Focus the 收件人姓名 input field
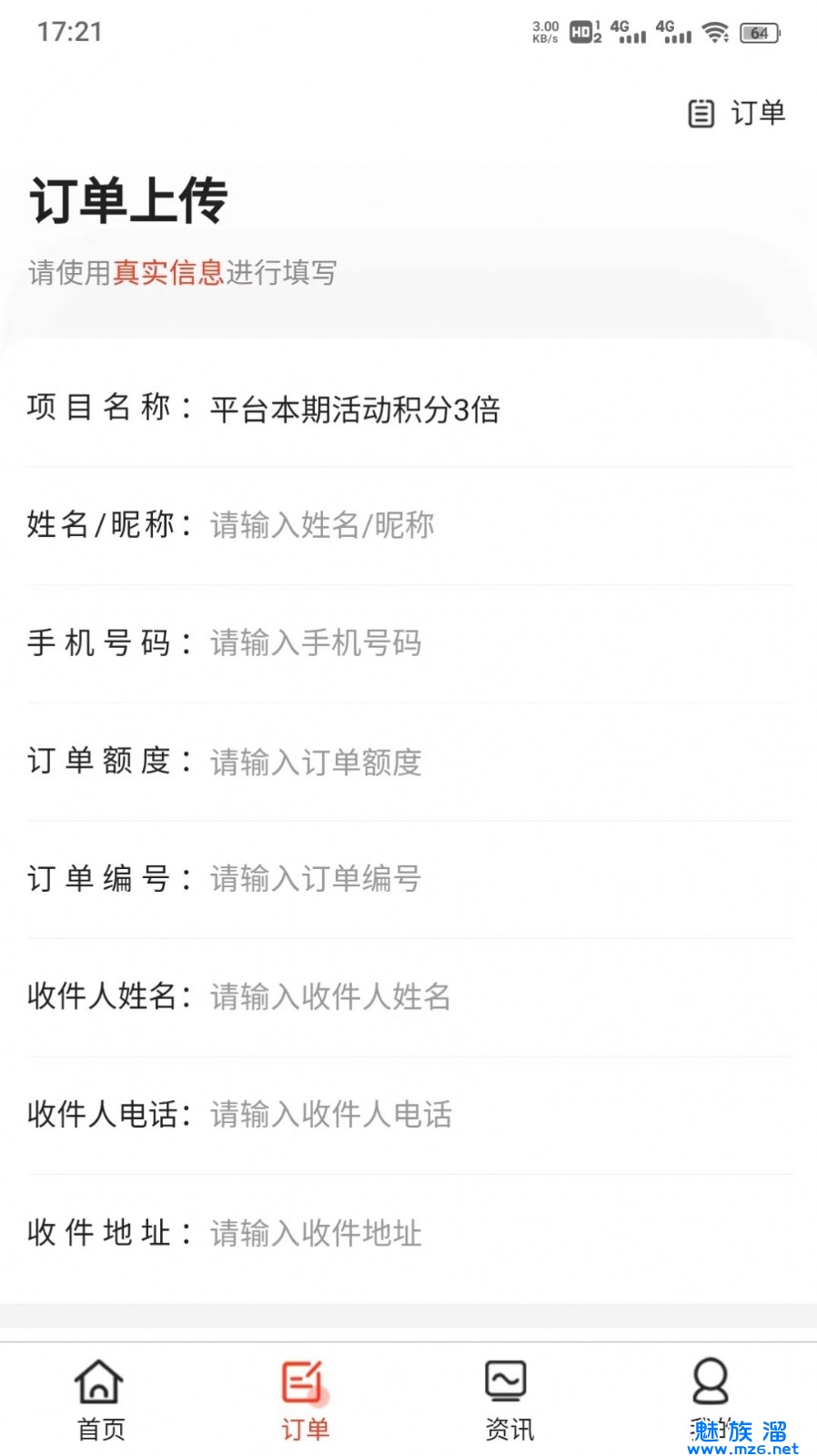Viewport: 817px width, 1456px height. (491, 997)
